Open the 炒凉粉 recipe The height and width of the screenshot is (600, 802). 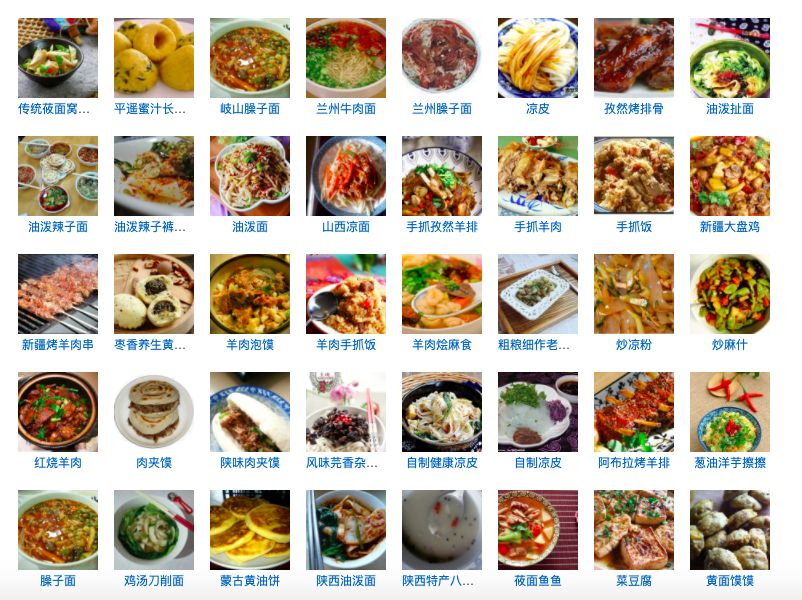point(634,294)
